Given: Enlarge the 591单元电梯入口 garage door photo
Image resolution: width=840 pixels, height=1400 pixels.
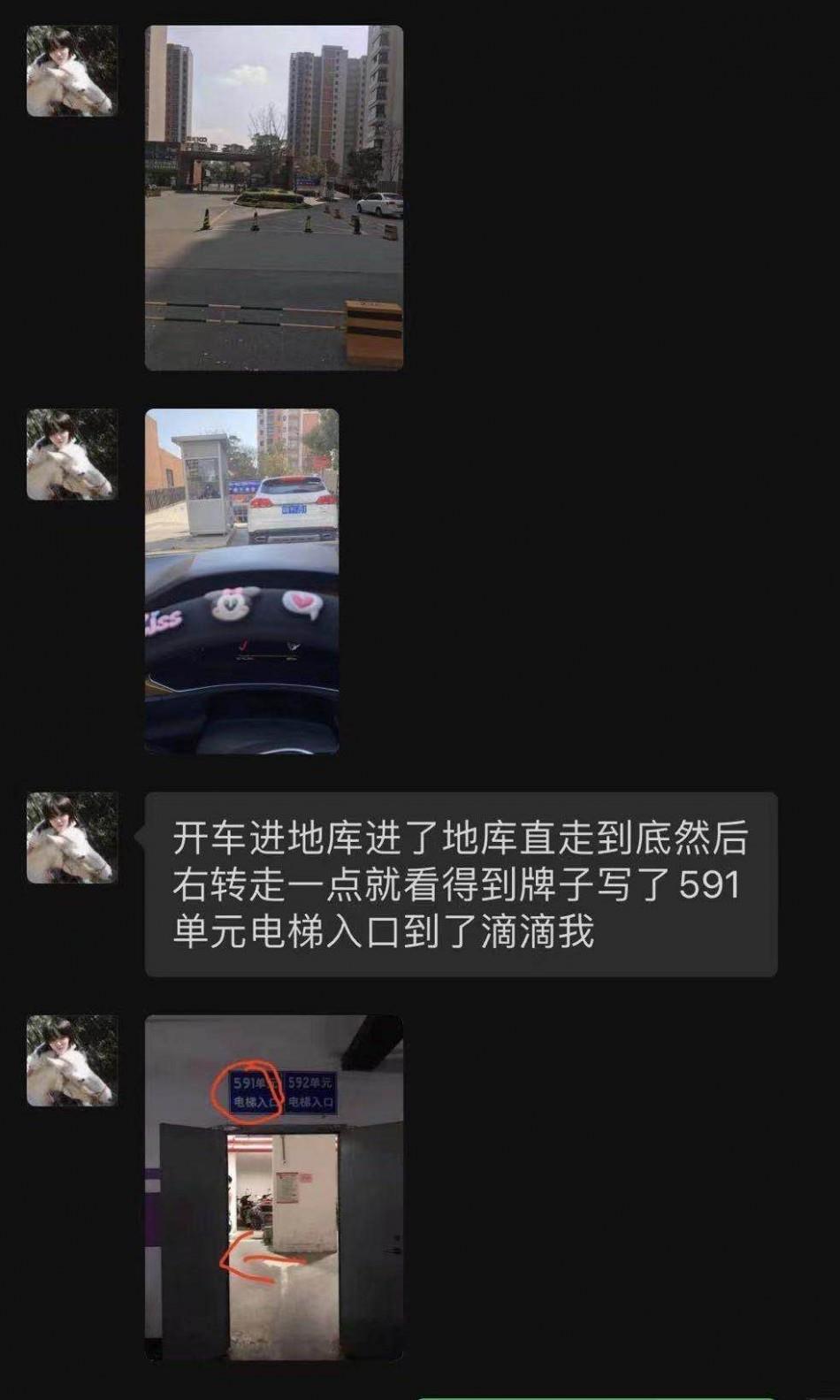Looking at the screenshot, I should (x=273, y=1188).
